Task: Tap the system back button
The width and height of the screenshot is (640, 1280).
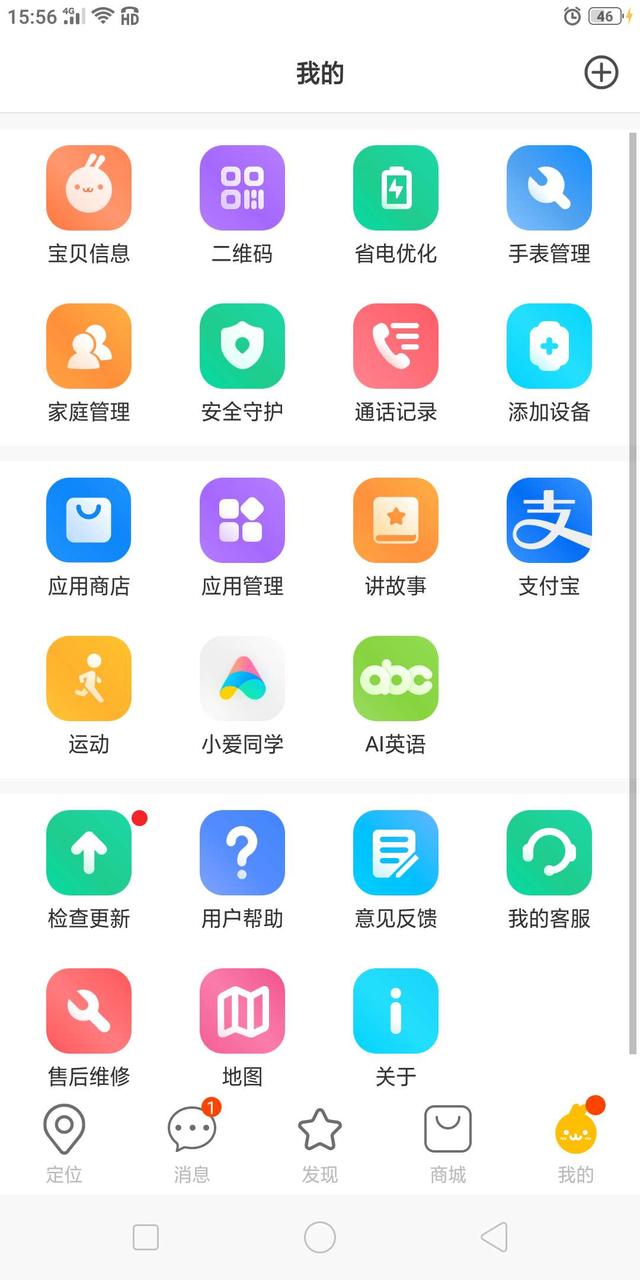Action: (494, 1237)
